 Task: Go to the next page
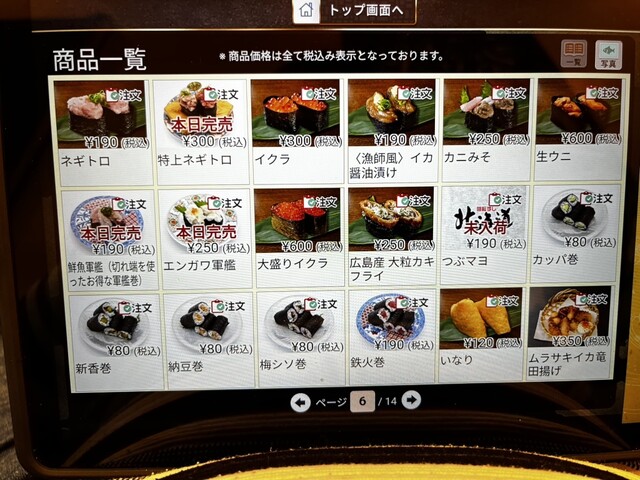point(410,401)
